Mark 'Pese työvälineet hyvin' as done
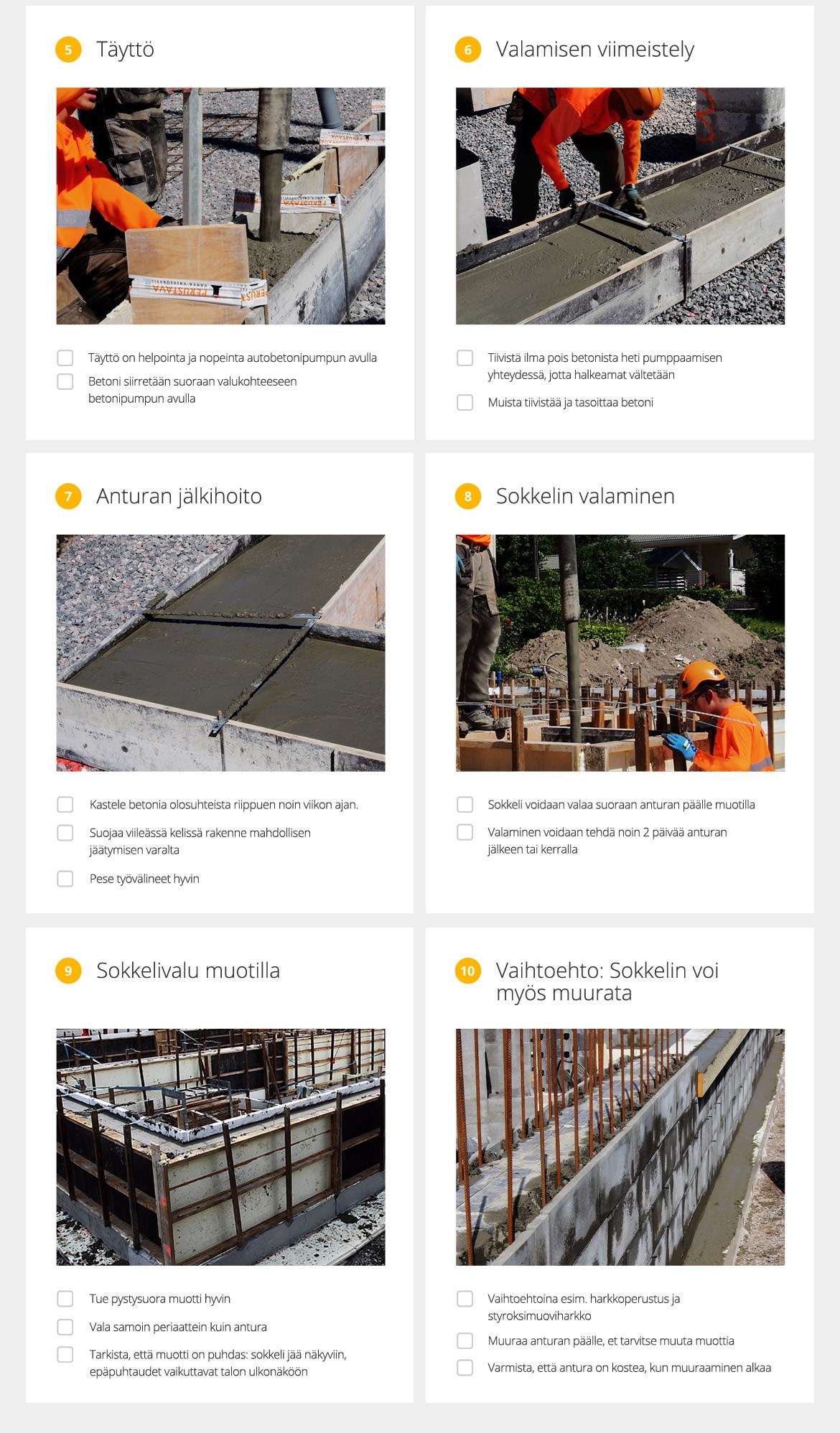 point(65,878)
